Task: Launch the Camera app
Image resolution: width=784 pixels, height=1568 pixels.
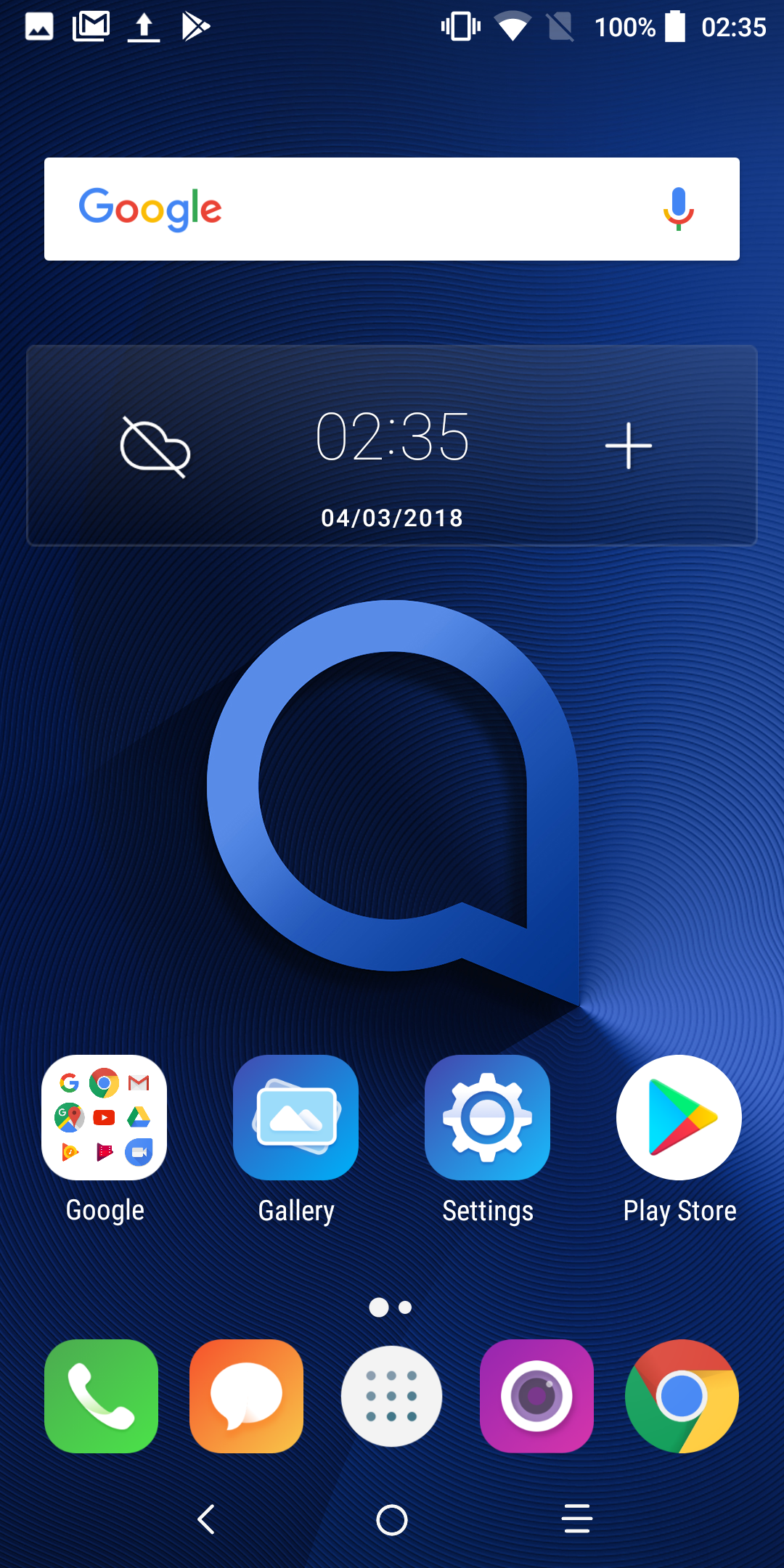Action: 537,1396
